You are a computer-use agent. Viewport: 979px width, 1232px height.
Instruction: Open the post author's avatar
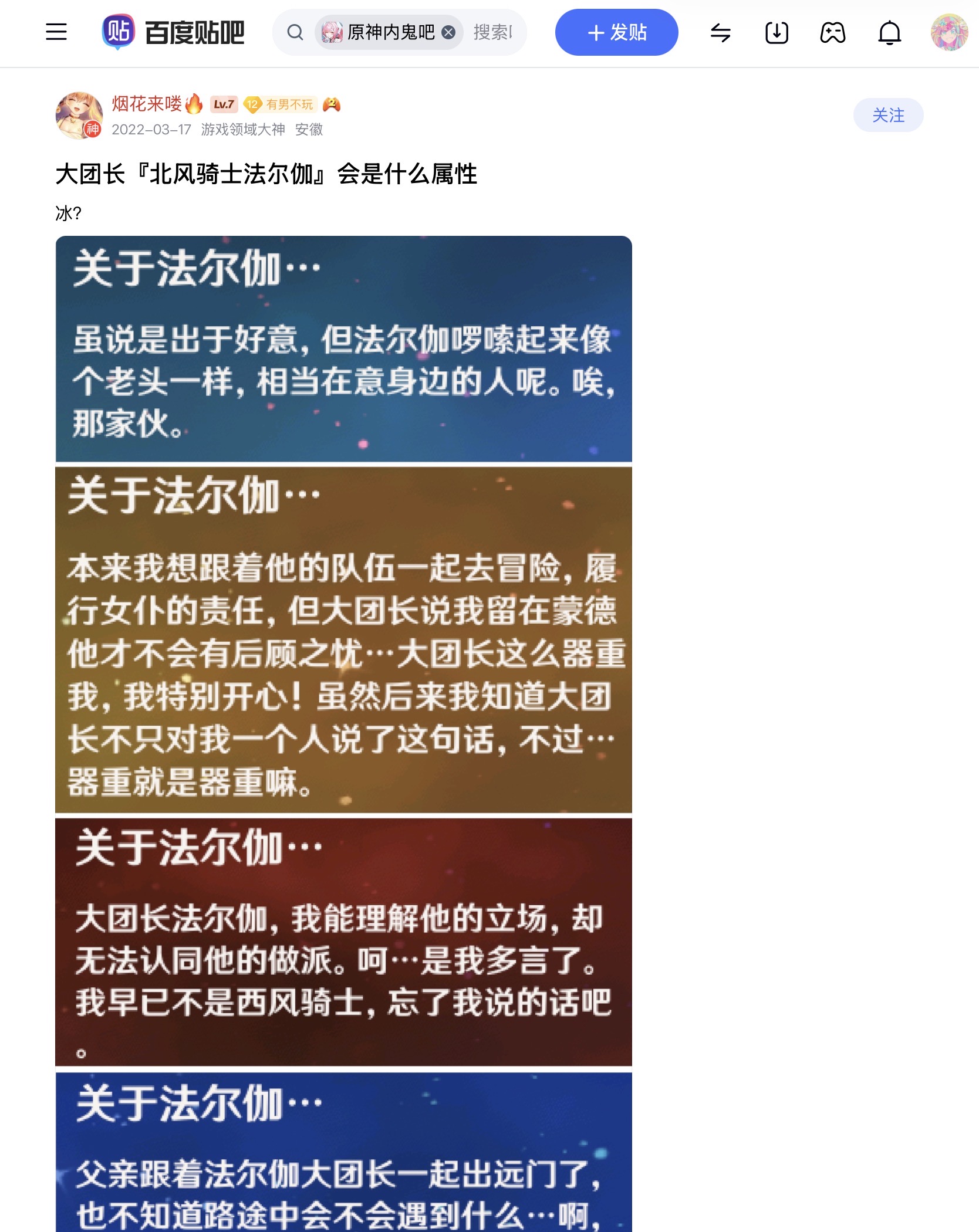[79, 115]
